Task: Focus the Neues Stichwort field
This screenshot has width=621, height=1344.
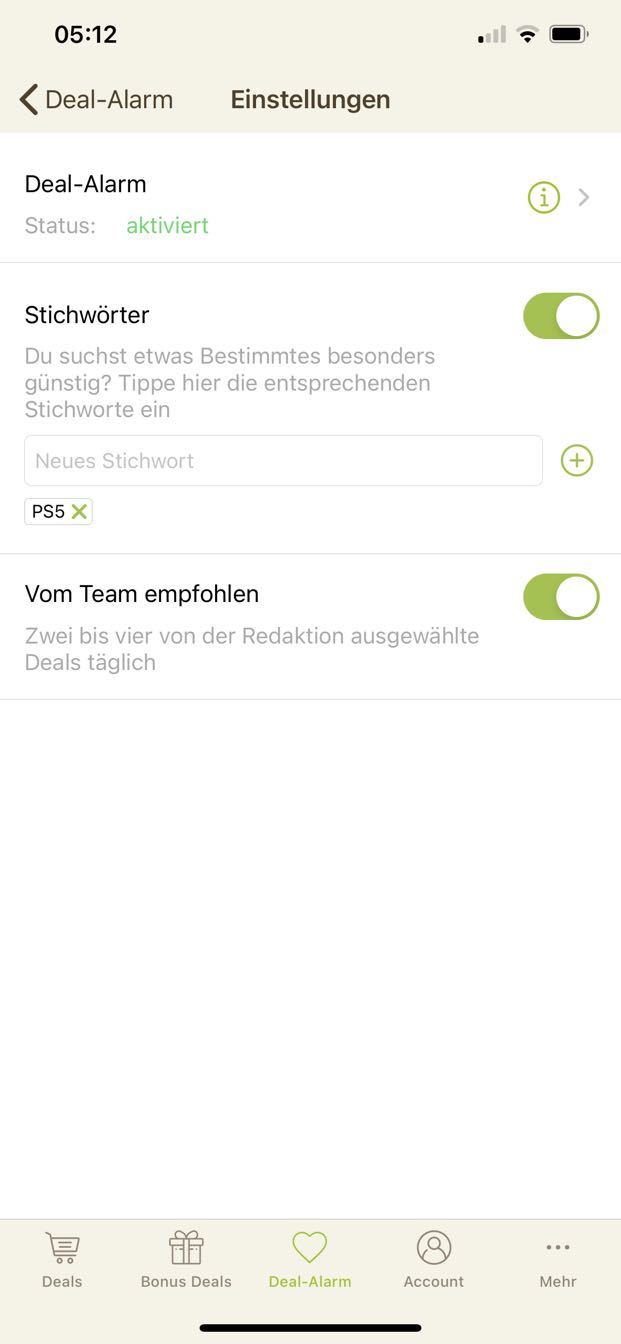Action: pos(283,461)
